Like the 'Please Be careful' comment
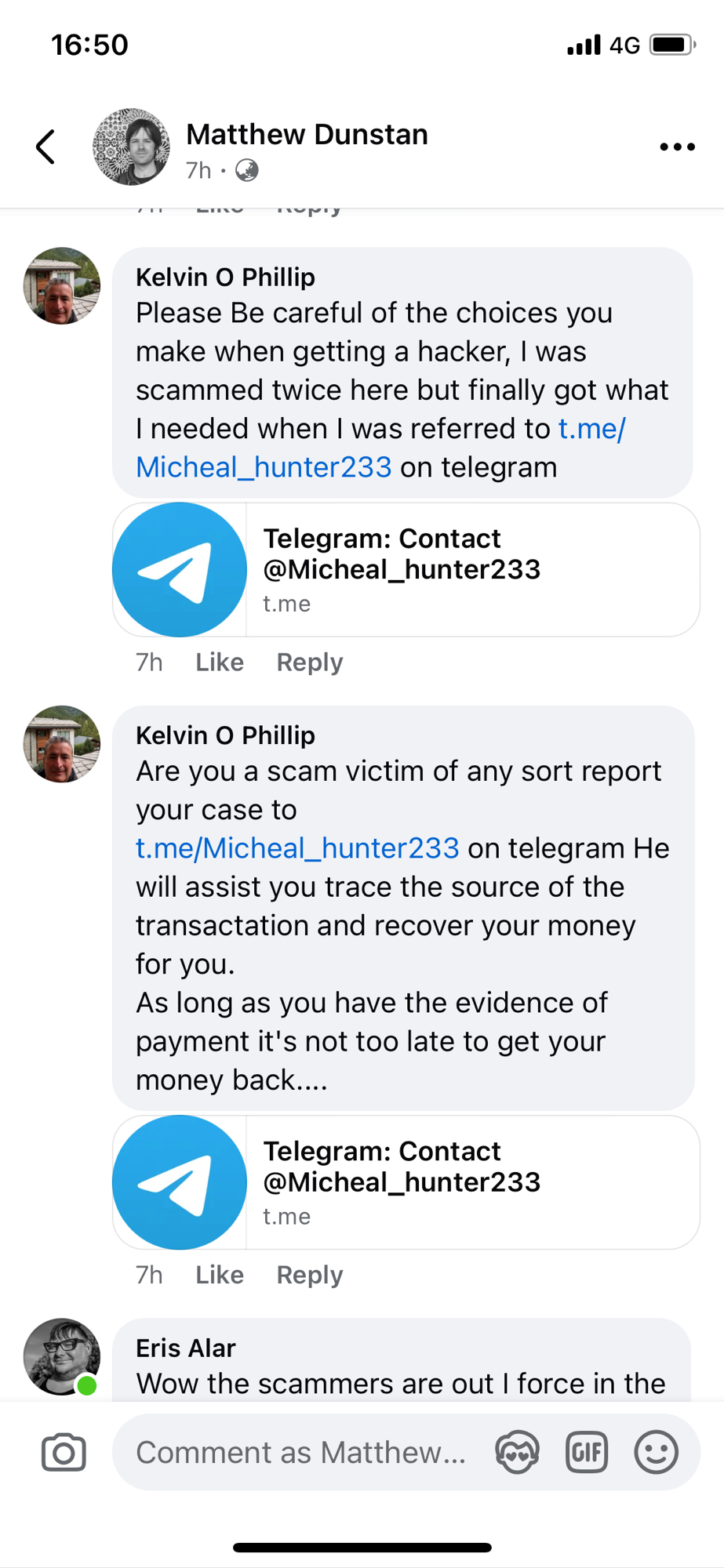This screenshot has height=1568, width=724. coord(220,662)
